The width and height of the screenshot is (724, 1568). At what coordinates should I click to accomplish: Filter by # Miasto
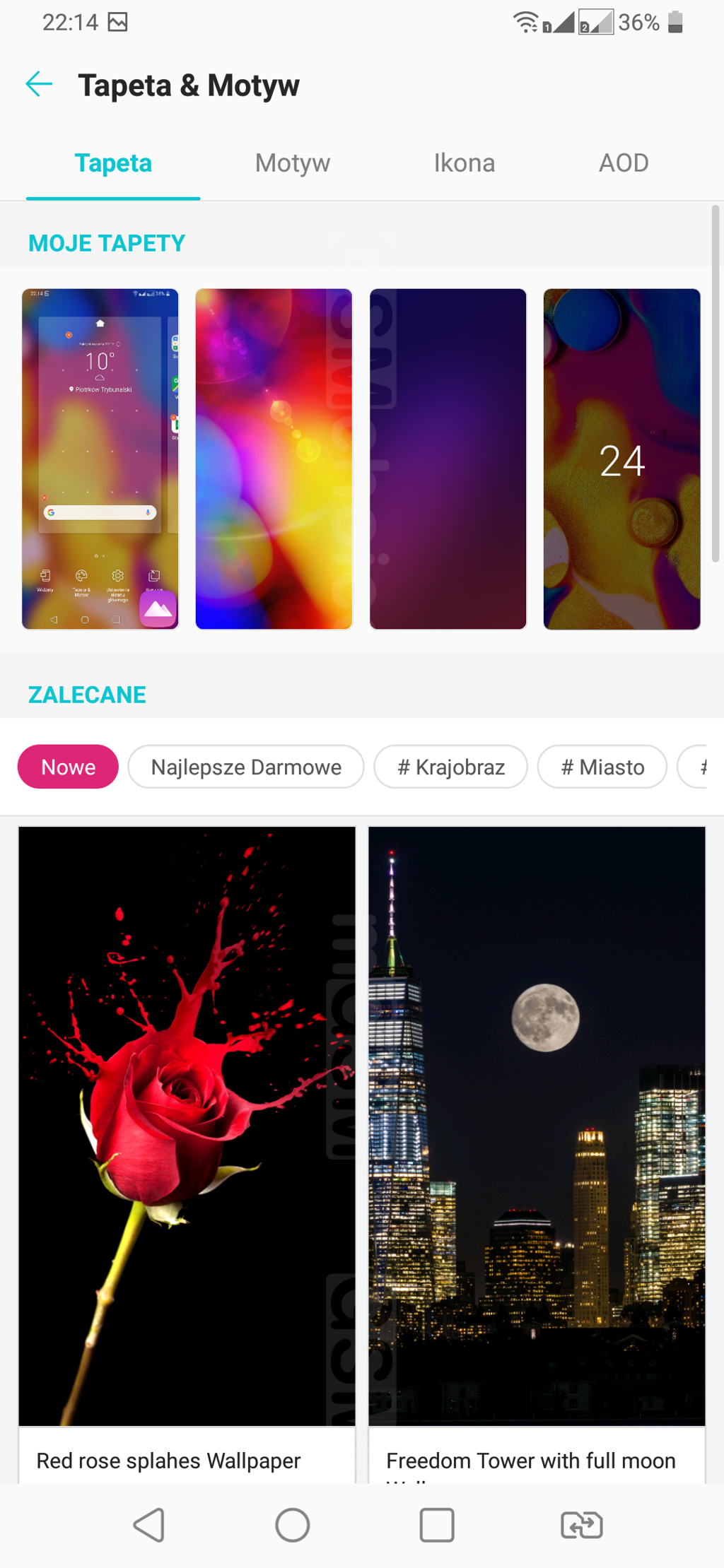point(602,767)
